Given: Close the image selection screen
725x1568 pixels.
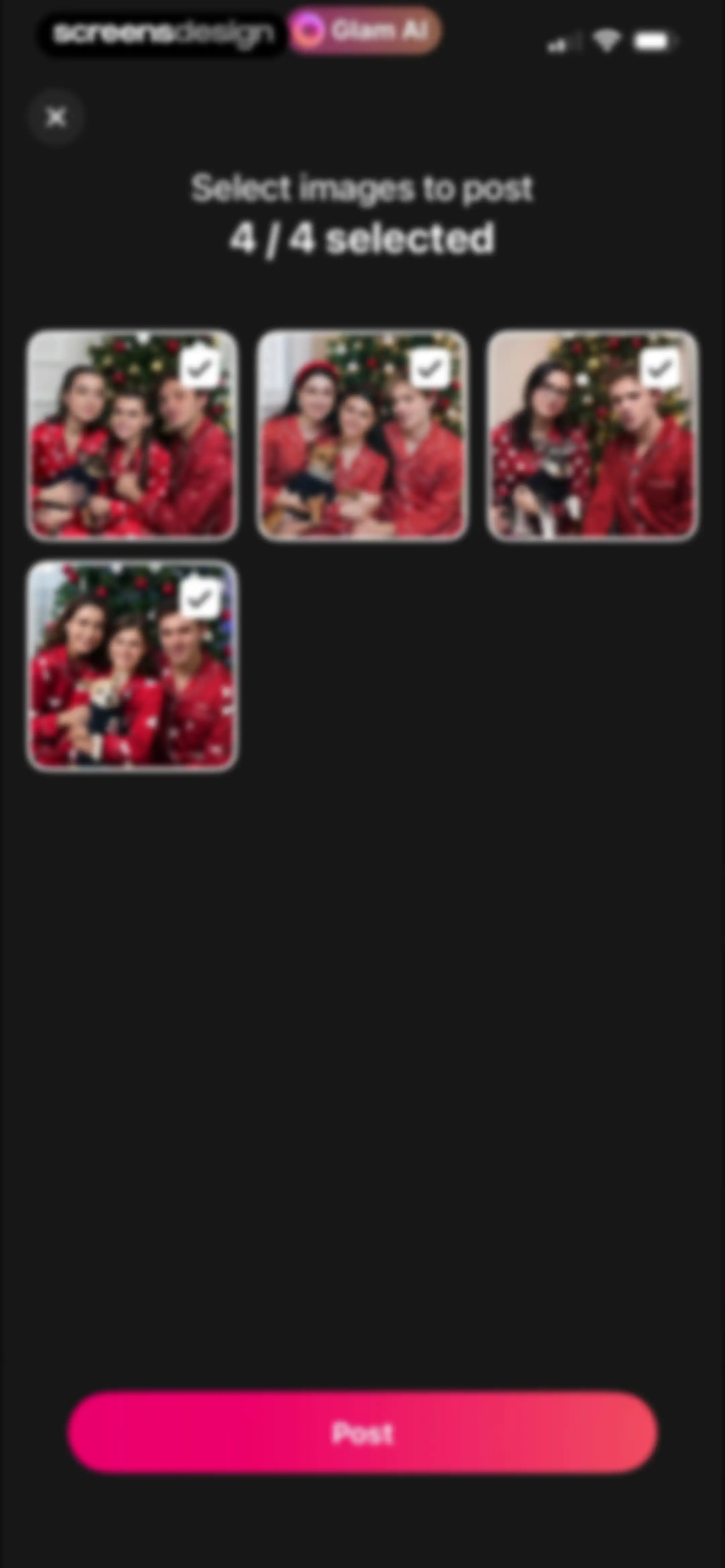Looking at the screenshot, I should click(x=56, y=117).
